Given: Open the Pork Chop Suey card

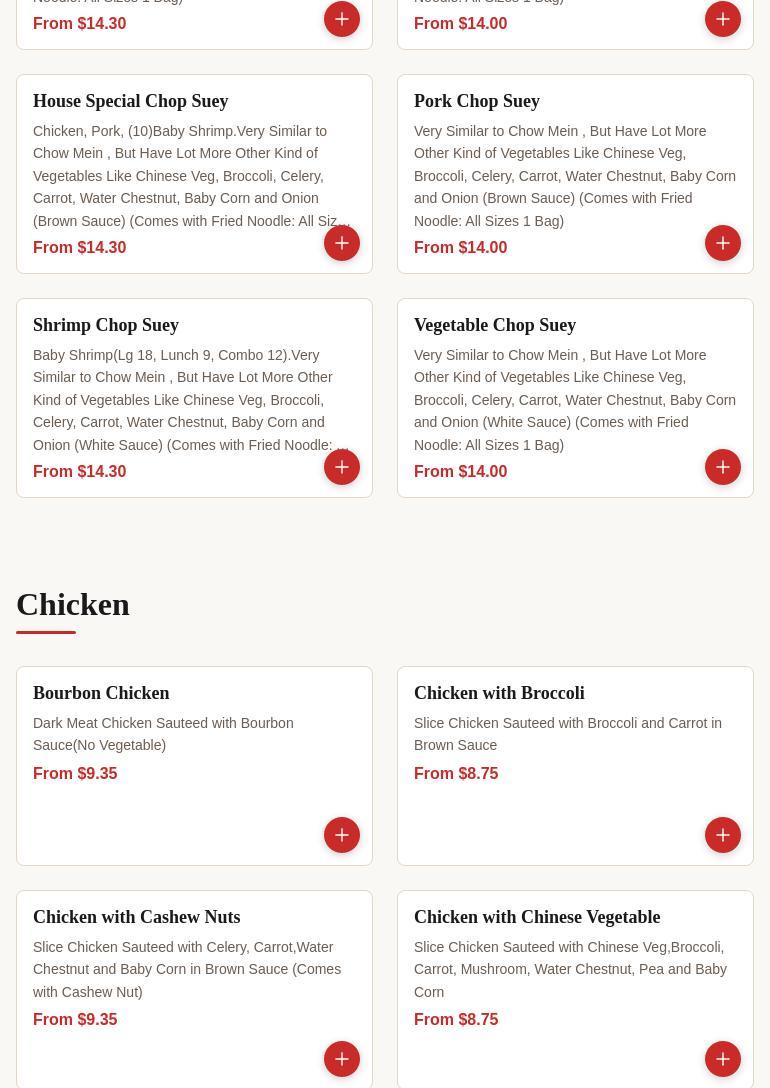Looking at the screenshot, I should point(476,101).
